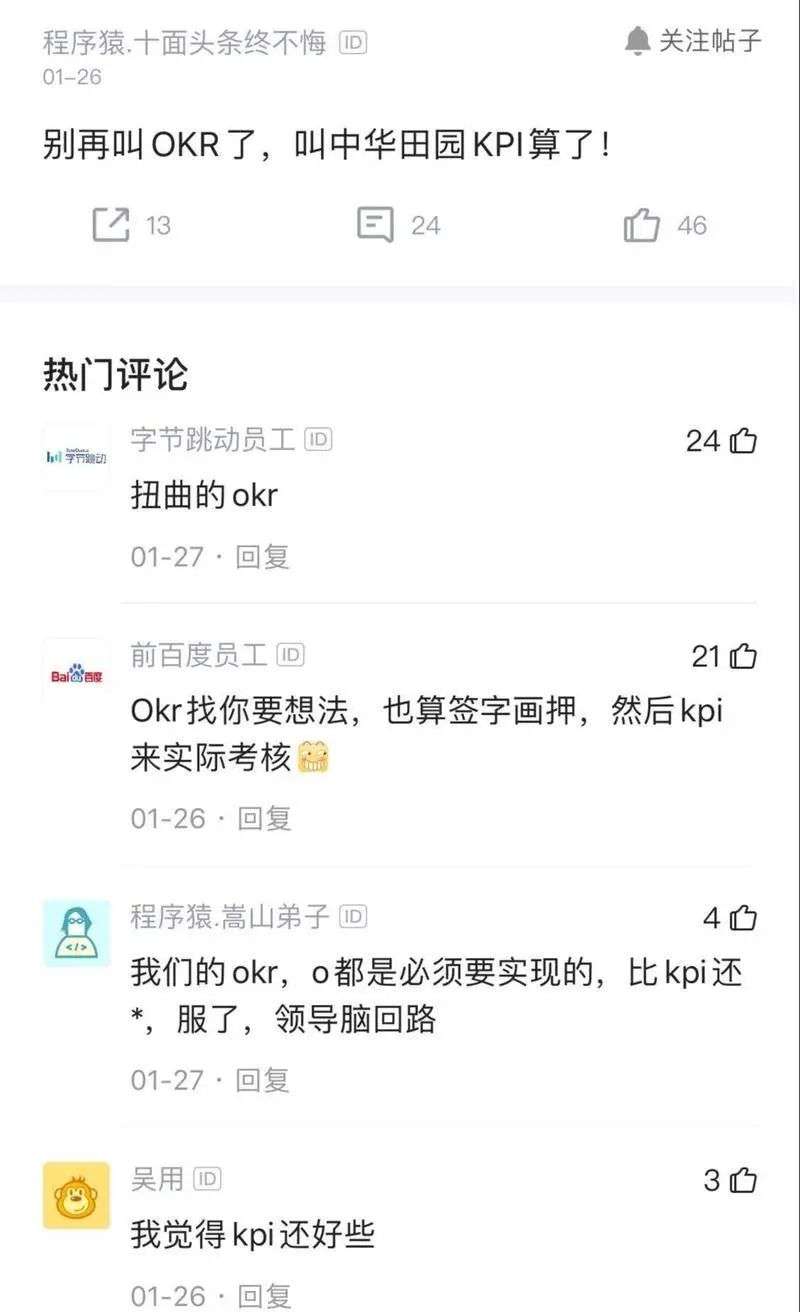Like the post about 中华田园KPI
Screen dimensions: 800x1312
point(642,225)
